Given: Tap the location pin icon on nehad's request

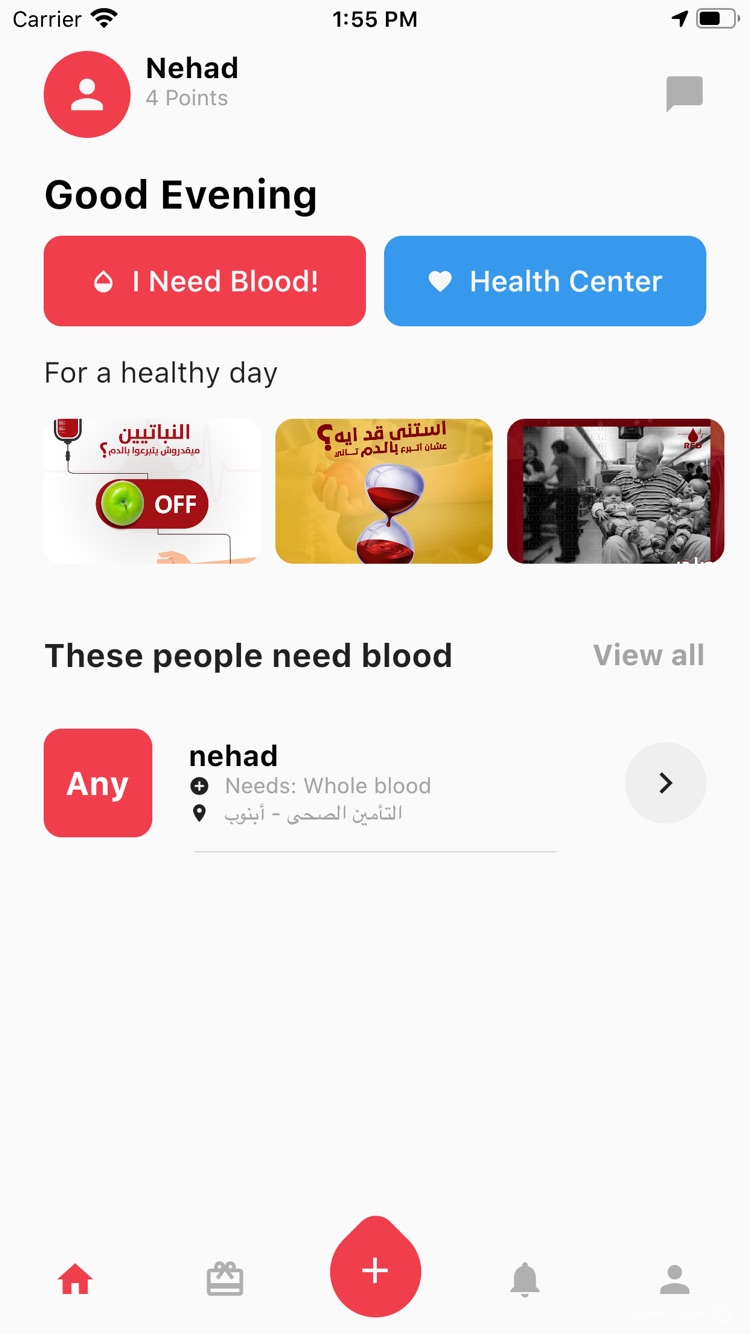Looking at the screenshot, I should (198, 813).
